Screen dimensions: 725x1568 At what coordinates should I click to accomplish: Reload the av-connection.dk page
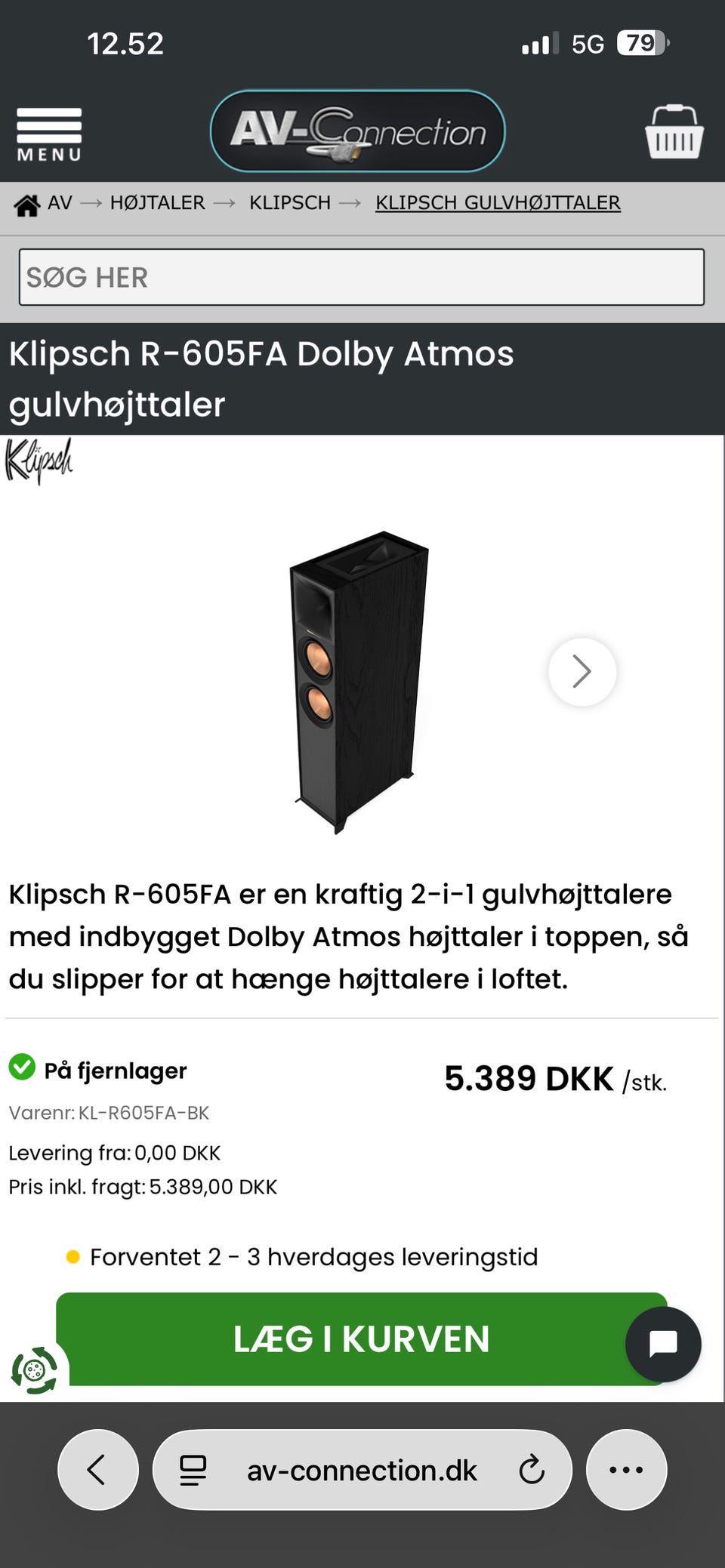[x=532, y=1469]
